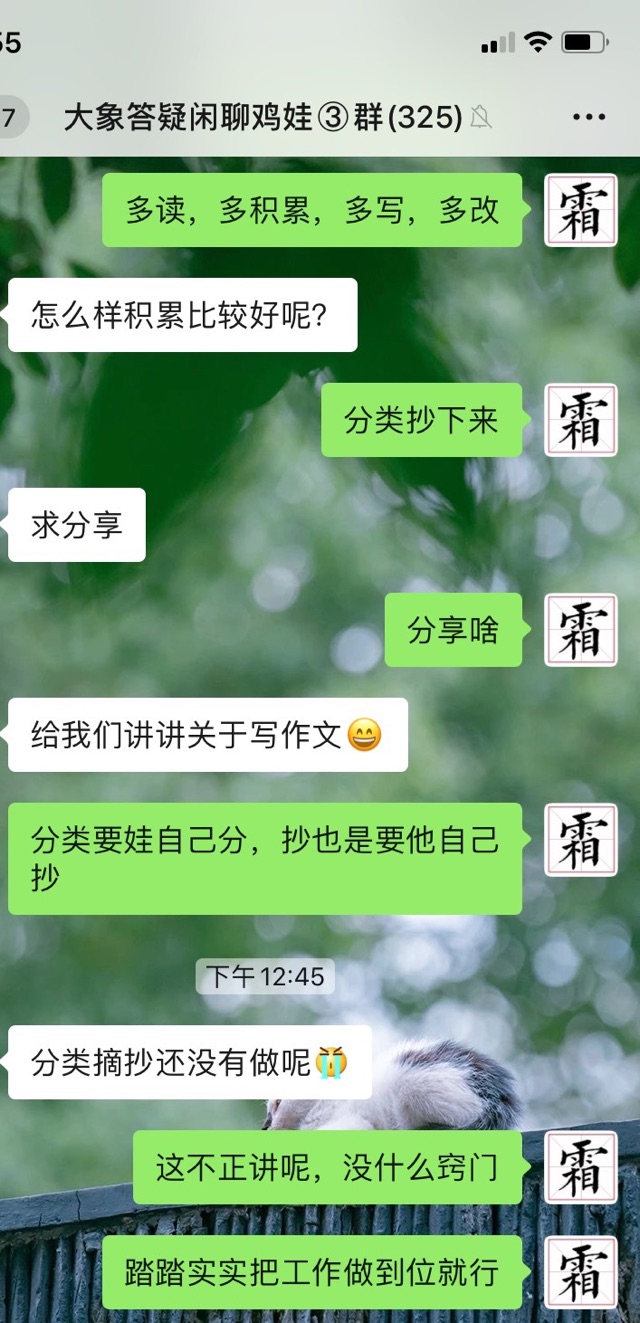
Task: Tap avatar beside "分类要娃自己分" message
Action: pos(581,840)
